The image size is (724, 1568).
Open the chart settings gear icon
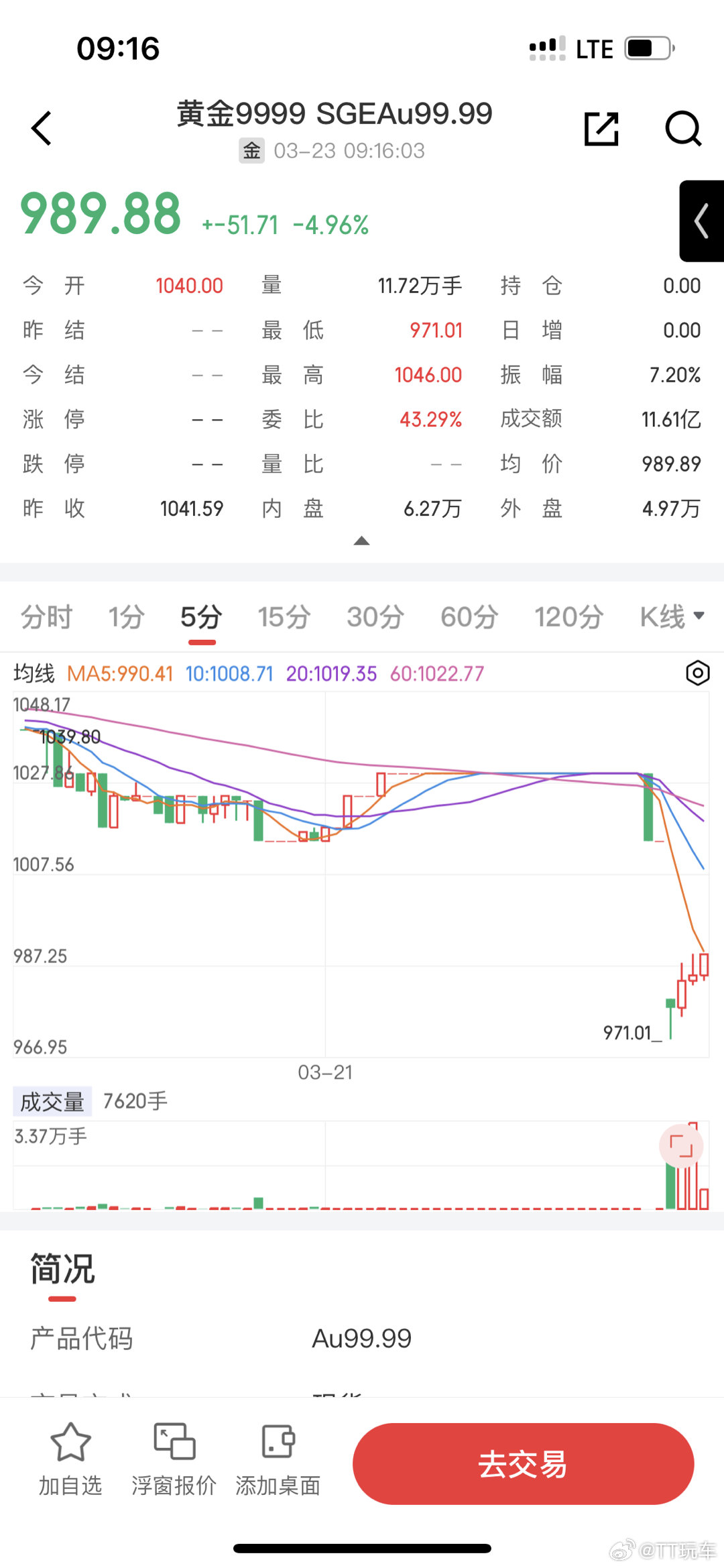(697, 673)
